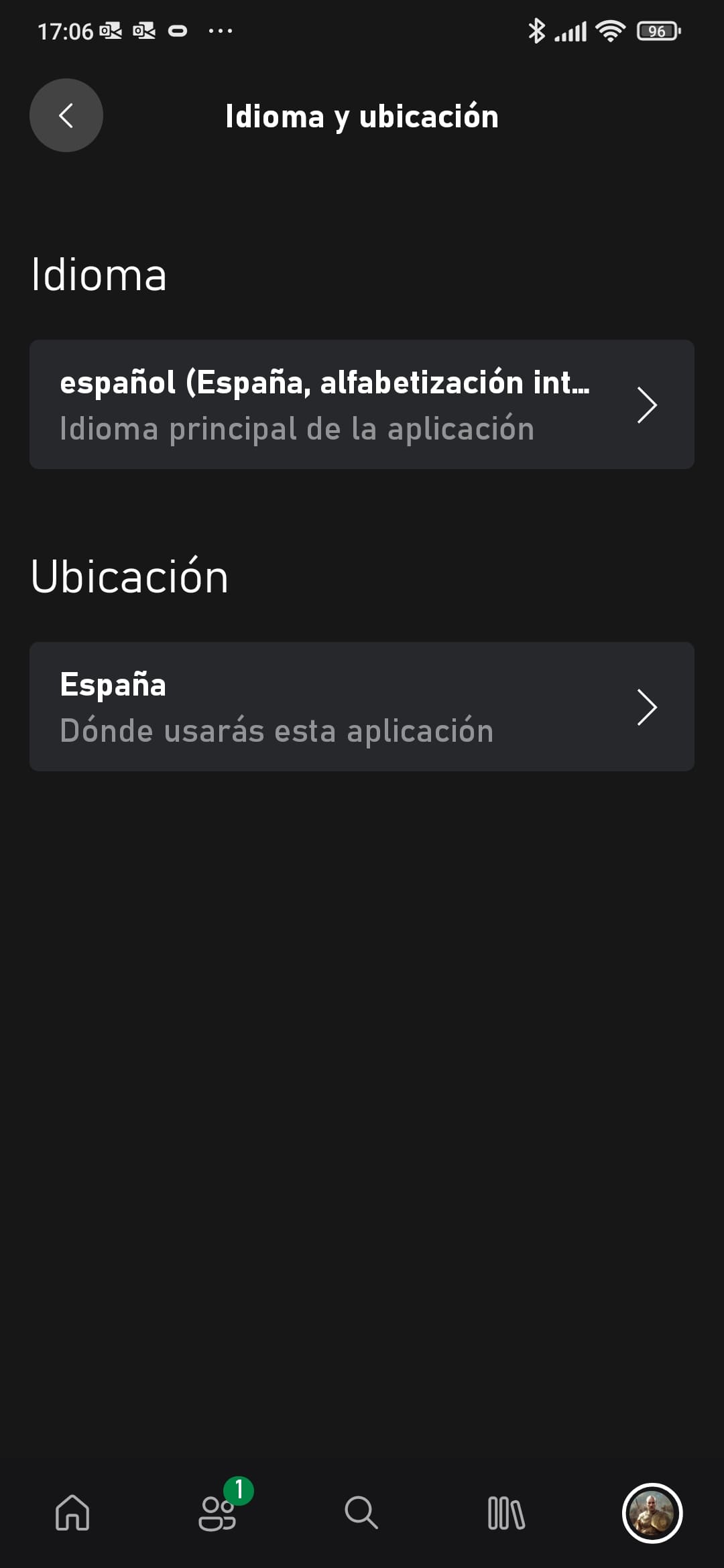724x1568 pixels.
Task: Open the Library tab
Action: click(x=506, y=1512)
